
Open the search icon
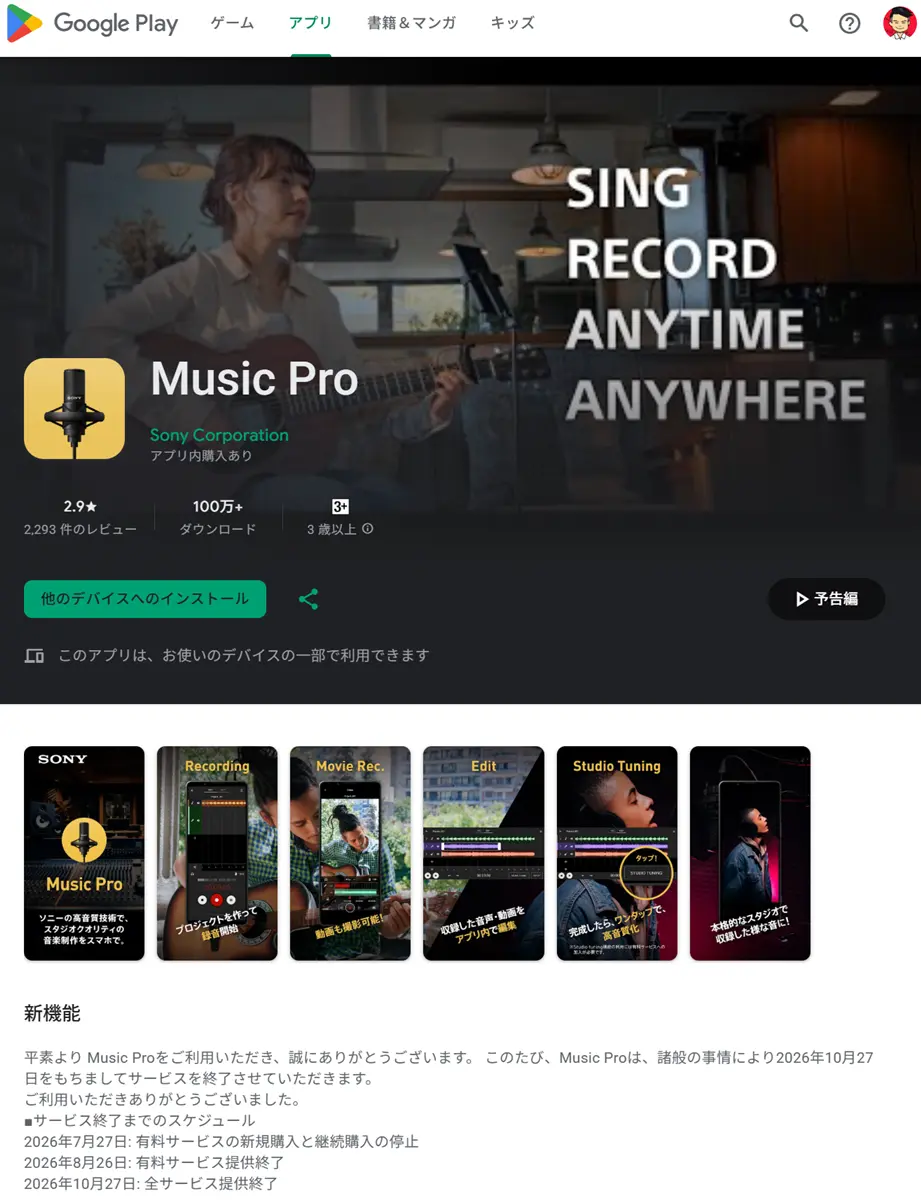(798, 23)
